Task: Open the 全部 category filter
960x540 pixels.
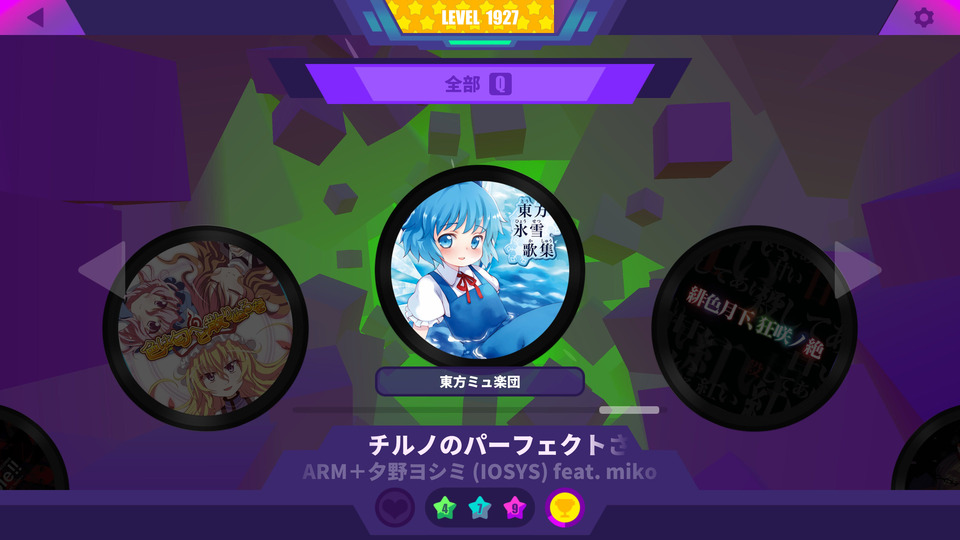Action: pyautogui.click(x=479, y=84)
